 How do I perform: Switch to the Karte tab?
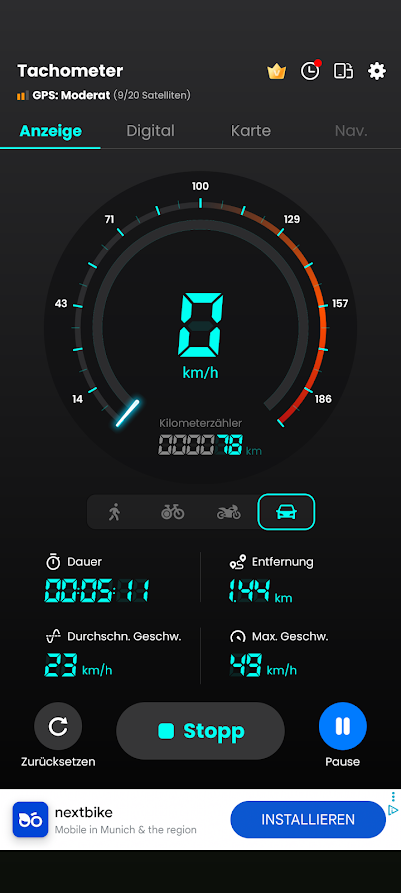point(251,130)
